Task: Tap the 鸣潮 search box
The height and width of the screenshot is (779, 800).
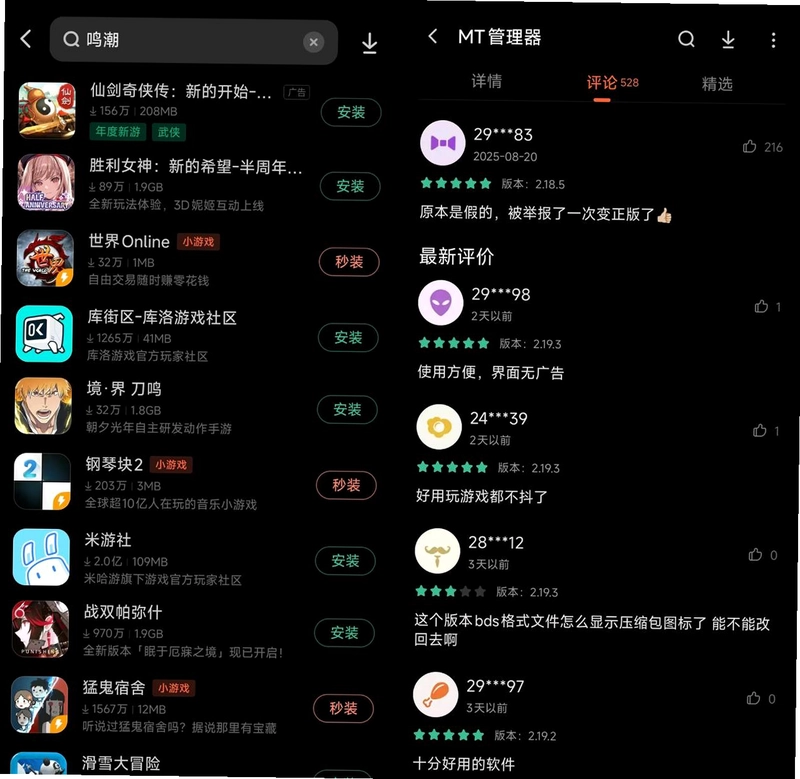Action: tap(193, 41)
